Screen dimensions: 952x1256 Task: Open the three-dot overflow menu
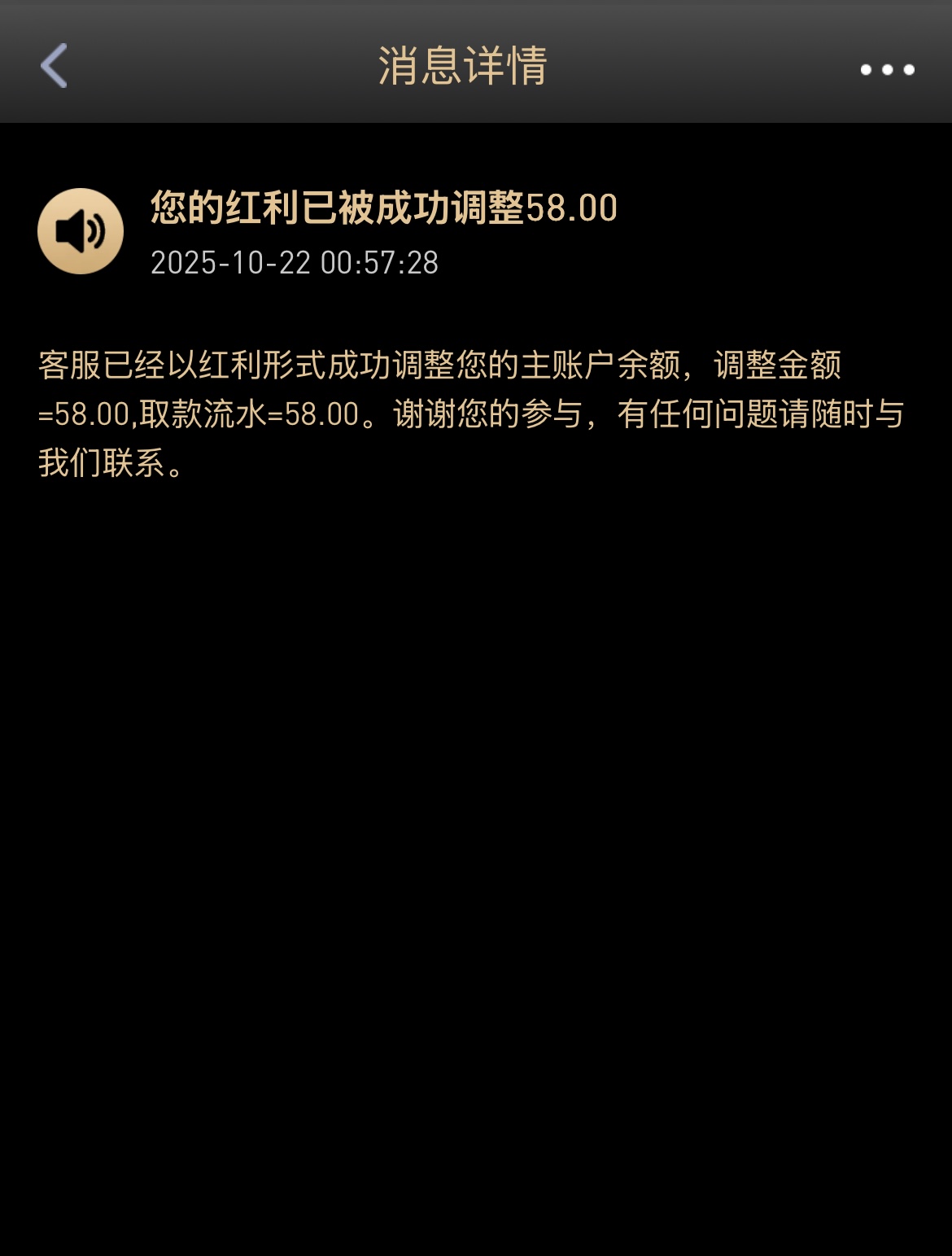tap(887, 70)
